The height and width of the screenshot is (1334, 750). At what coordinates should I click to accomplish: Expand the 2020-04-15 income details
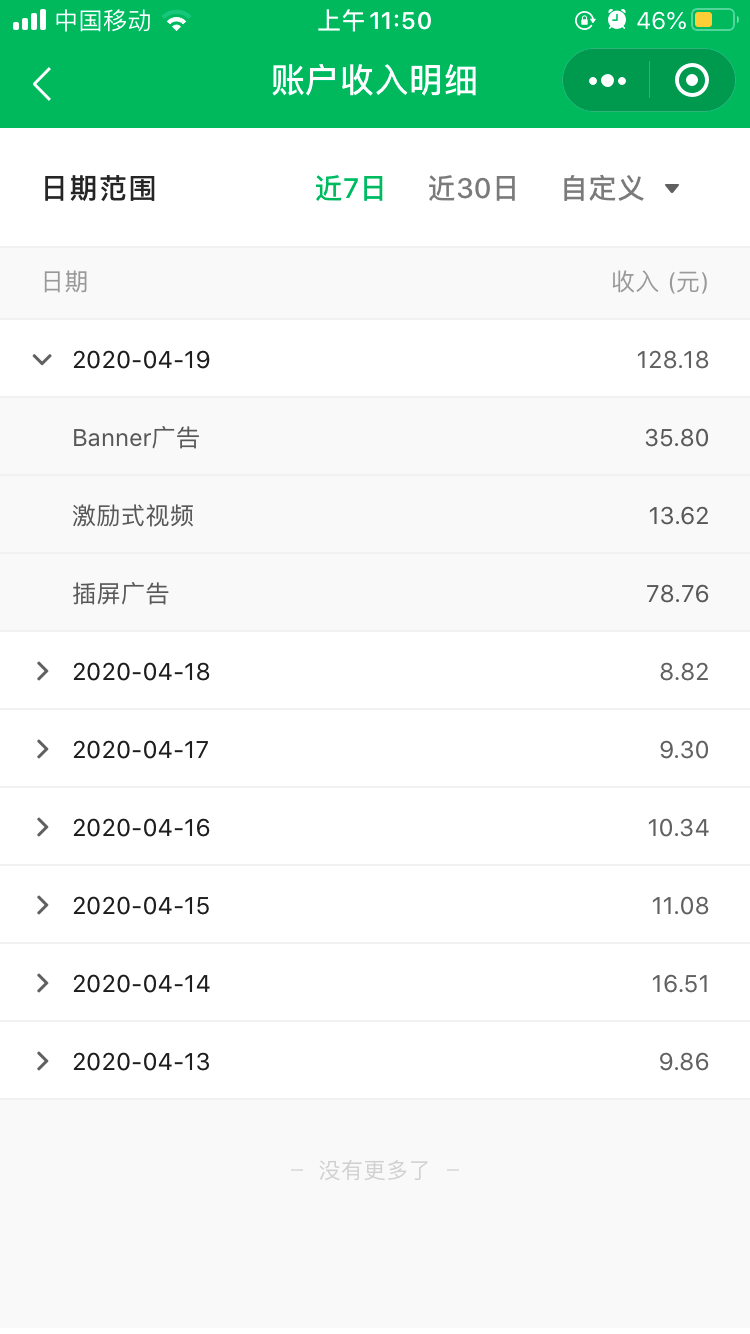375,905
